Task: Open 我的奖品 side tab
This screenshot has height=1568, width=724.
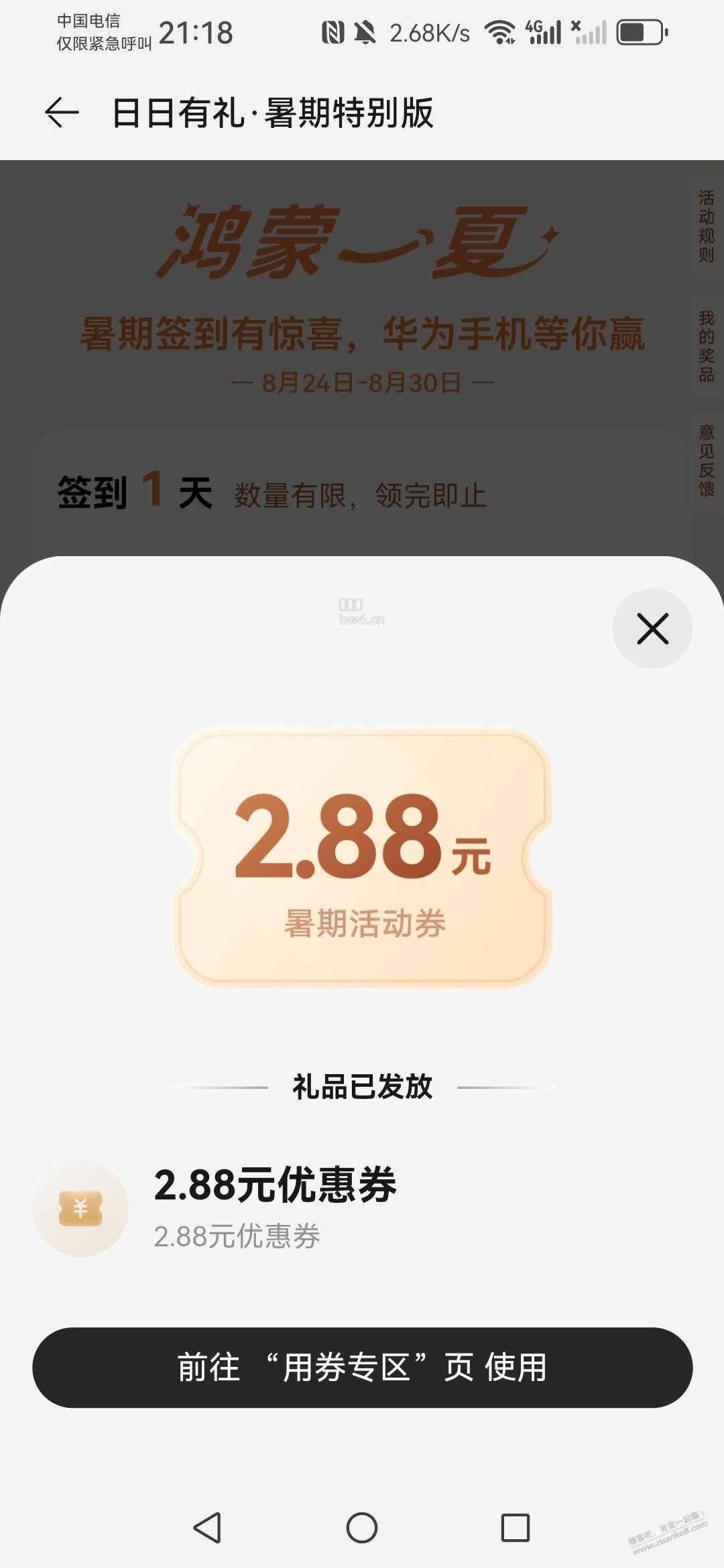Action: (707, 346)
